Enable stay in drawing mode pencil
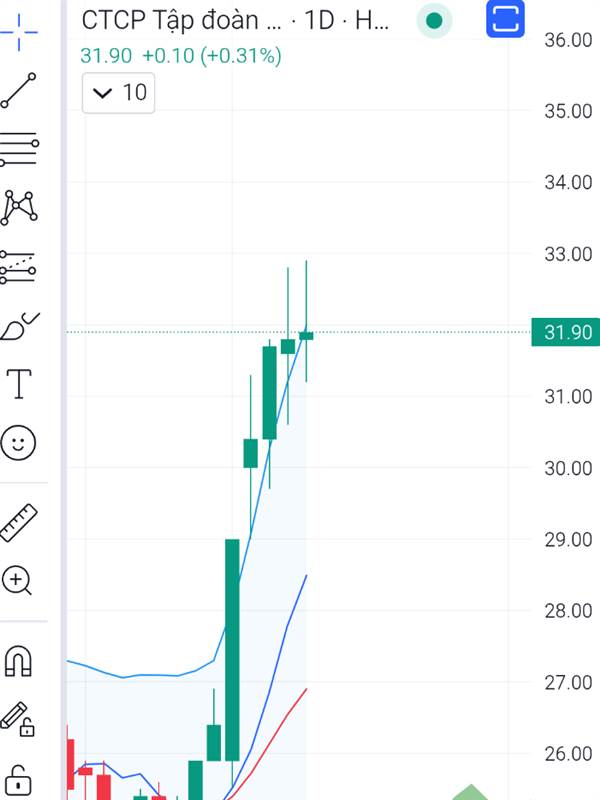This screenshot has width=600, height=800. 17,719
